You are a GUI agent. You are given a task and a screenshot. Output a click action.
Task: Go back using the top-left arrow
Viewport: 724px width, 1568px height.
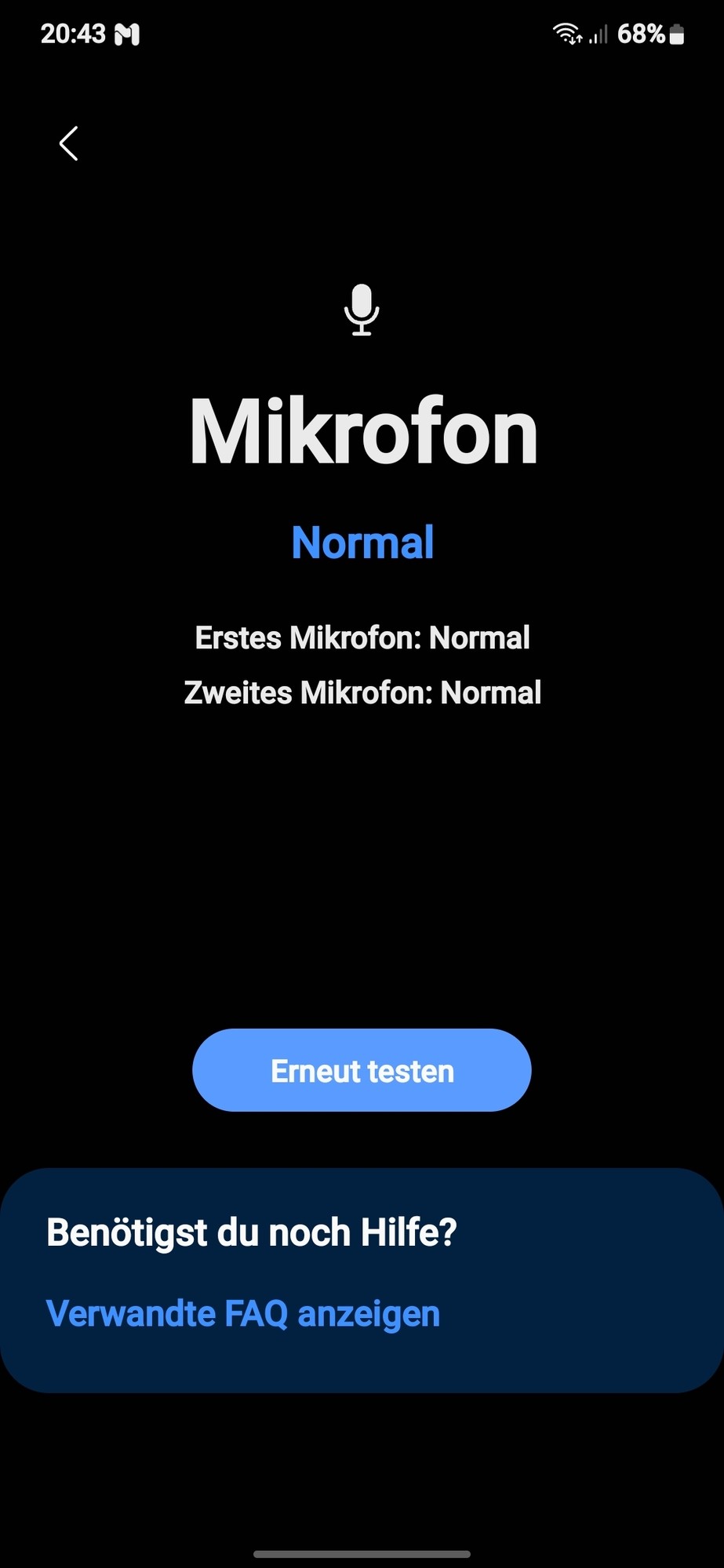click(69, 143)
